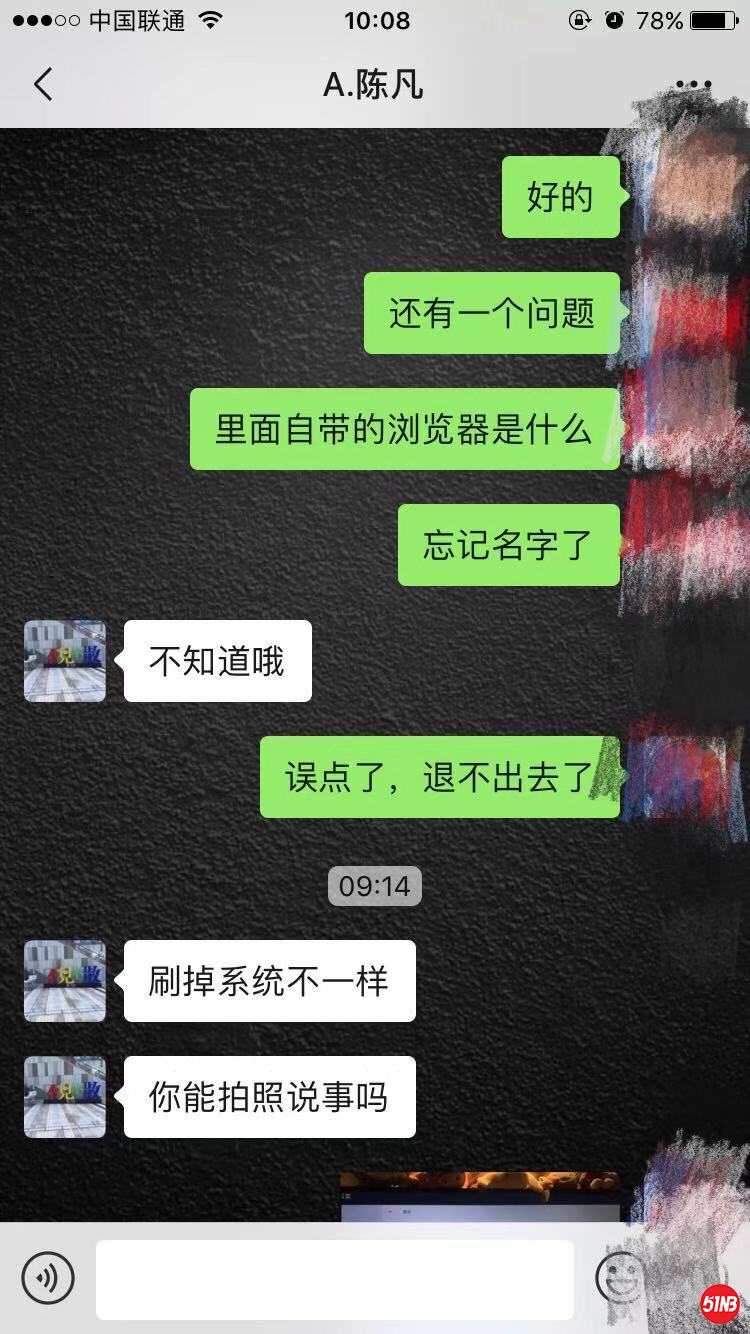Screen dimensions: 750x1334
Task: Open the chat details three-dot menu
Action: [693, 85]
